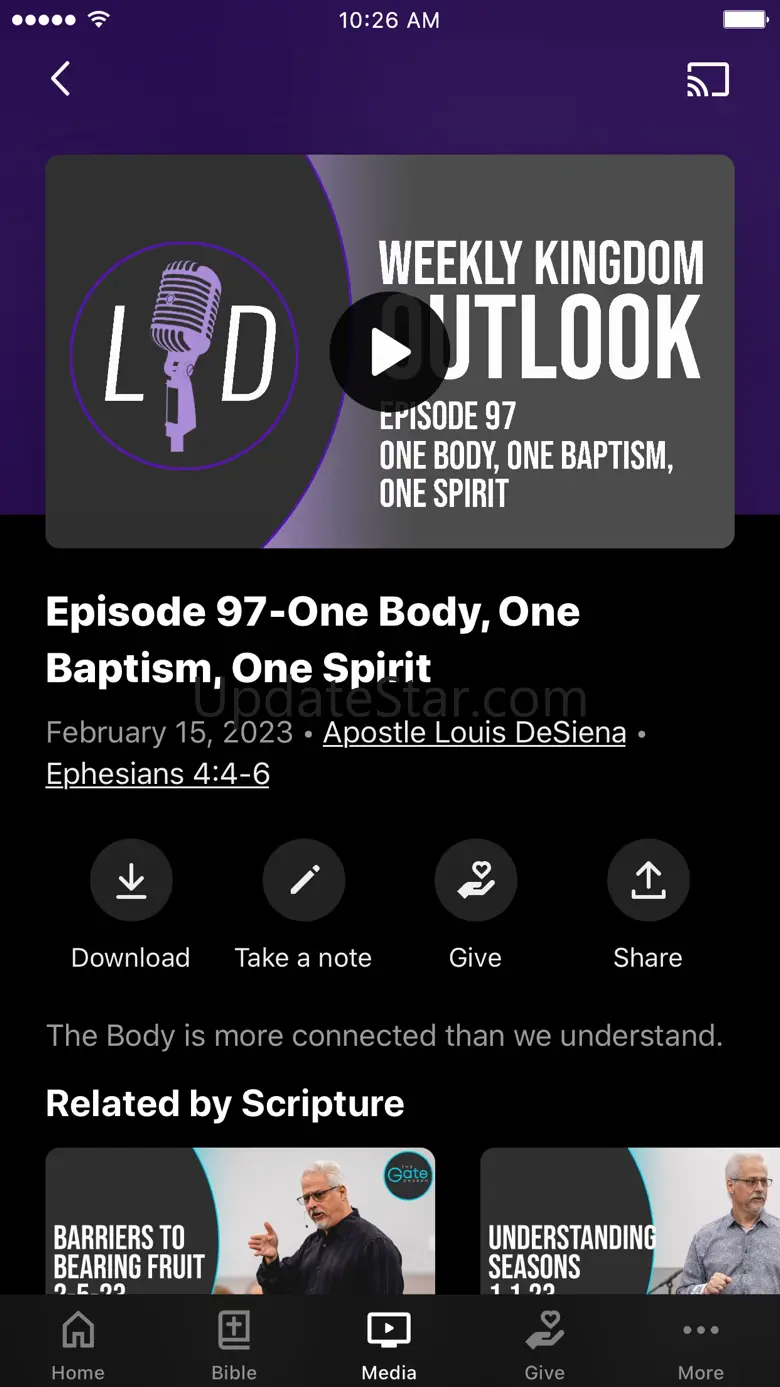Screen dimensions: 780x1387
Task: Open the Give tab in bottom bar
Action: click(545, 1345)
